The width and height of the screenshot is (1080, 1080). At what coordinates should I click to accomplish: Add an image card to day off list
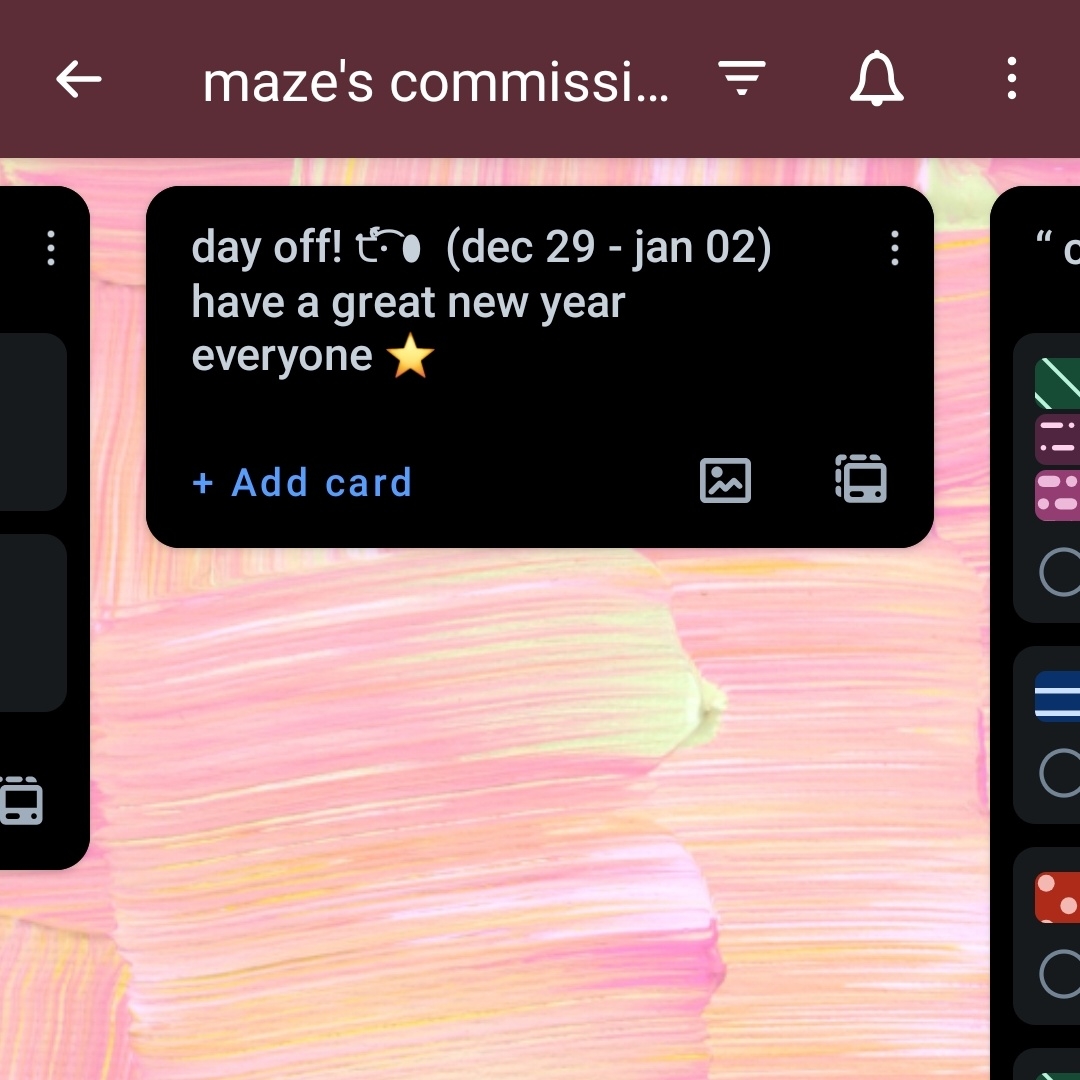coord(725,480)
